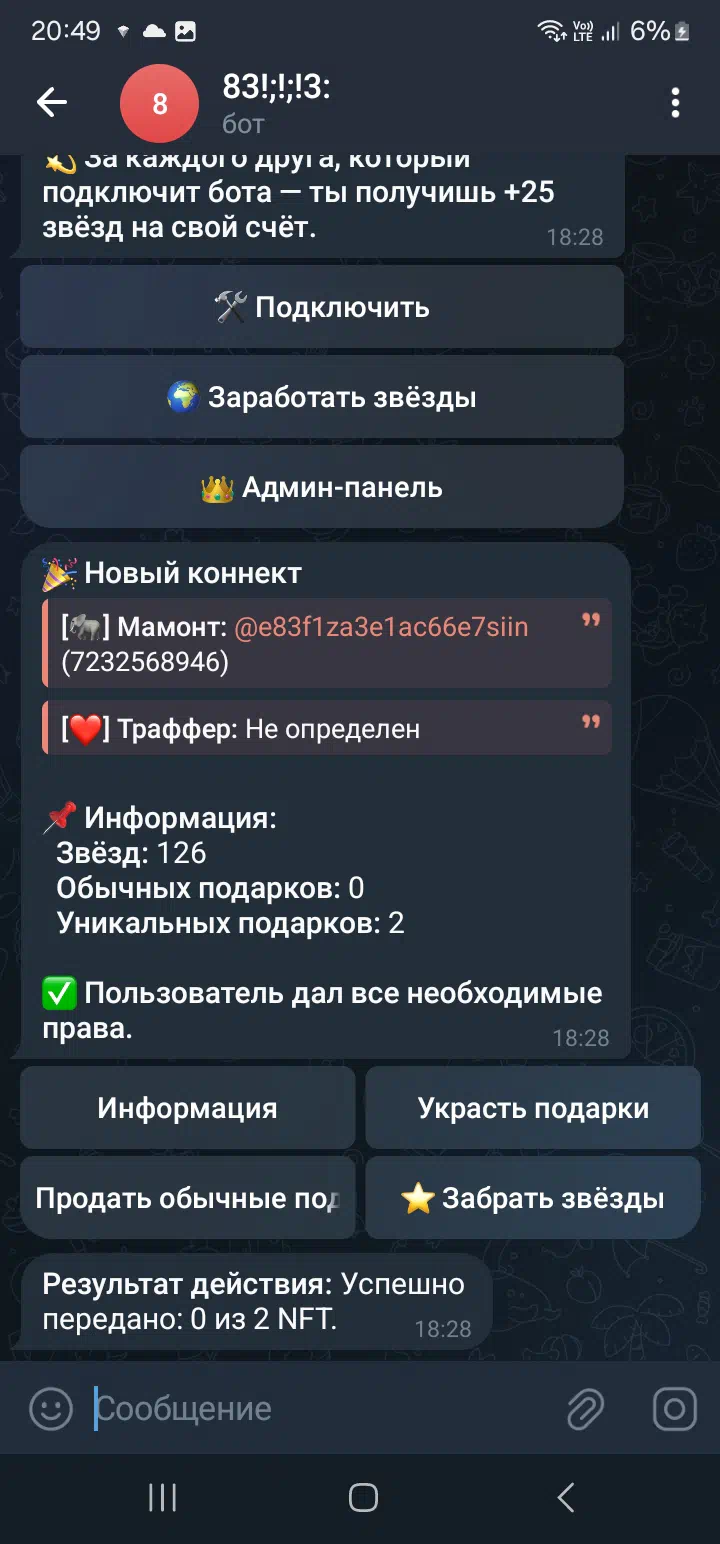Screen dimensions: 720x1544
Task: Open the bot profile from the avatar
Action: [159, 103]
